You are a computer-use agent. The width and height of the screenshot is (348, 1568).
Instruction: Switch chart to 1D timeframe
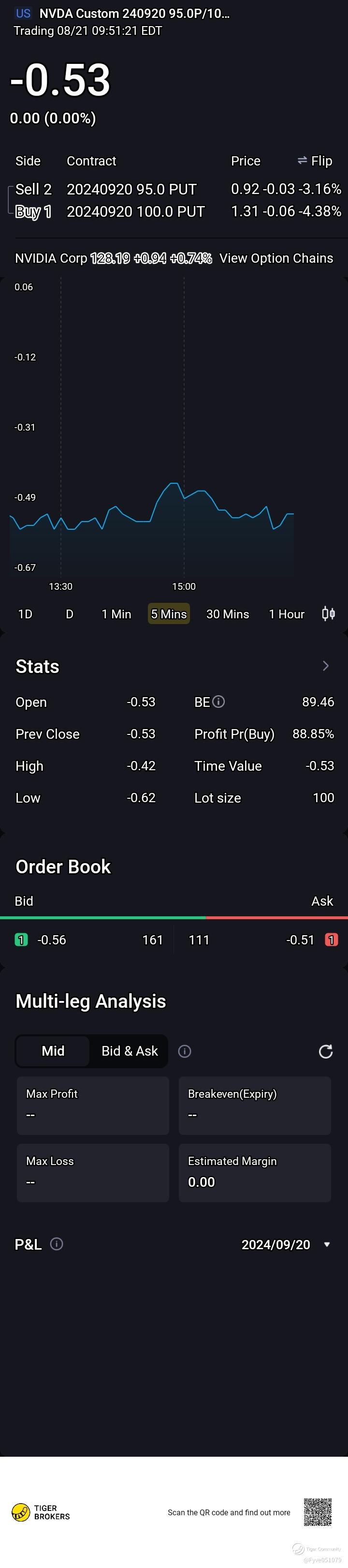pyautogui.click(x=25, y=614)
